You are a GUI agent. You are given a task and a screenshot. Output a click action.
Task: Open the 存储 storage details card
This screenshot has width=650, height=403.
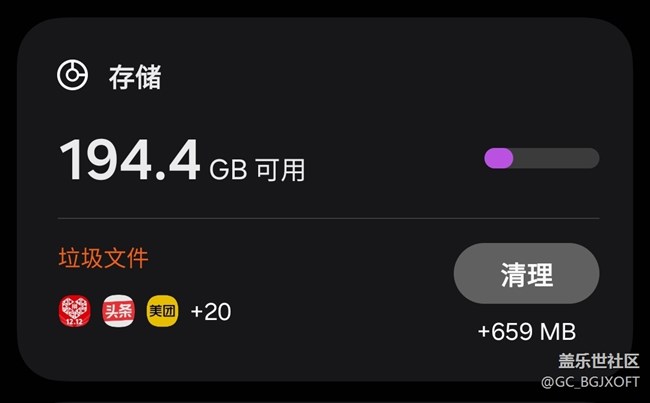click(x=135, y=77)
